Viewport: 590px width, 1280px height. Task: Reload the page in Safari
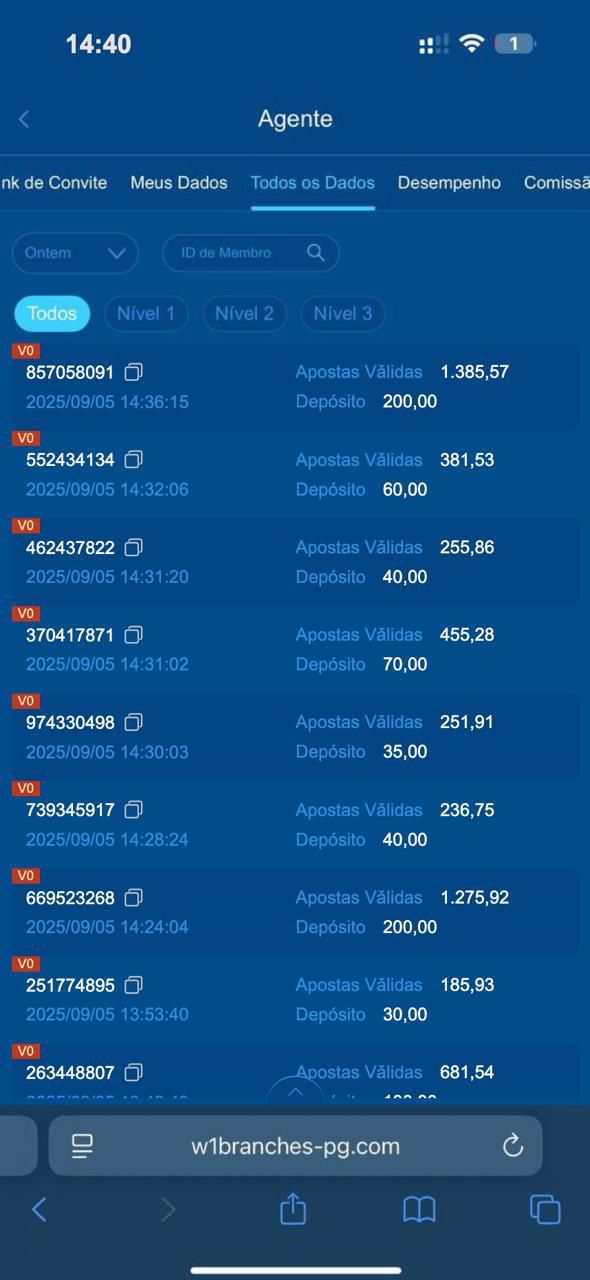(512, 1146)
